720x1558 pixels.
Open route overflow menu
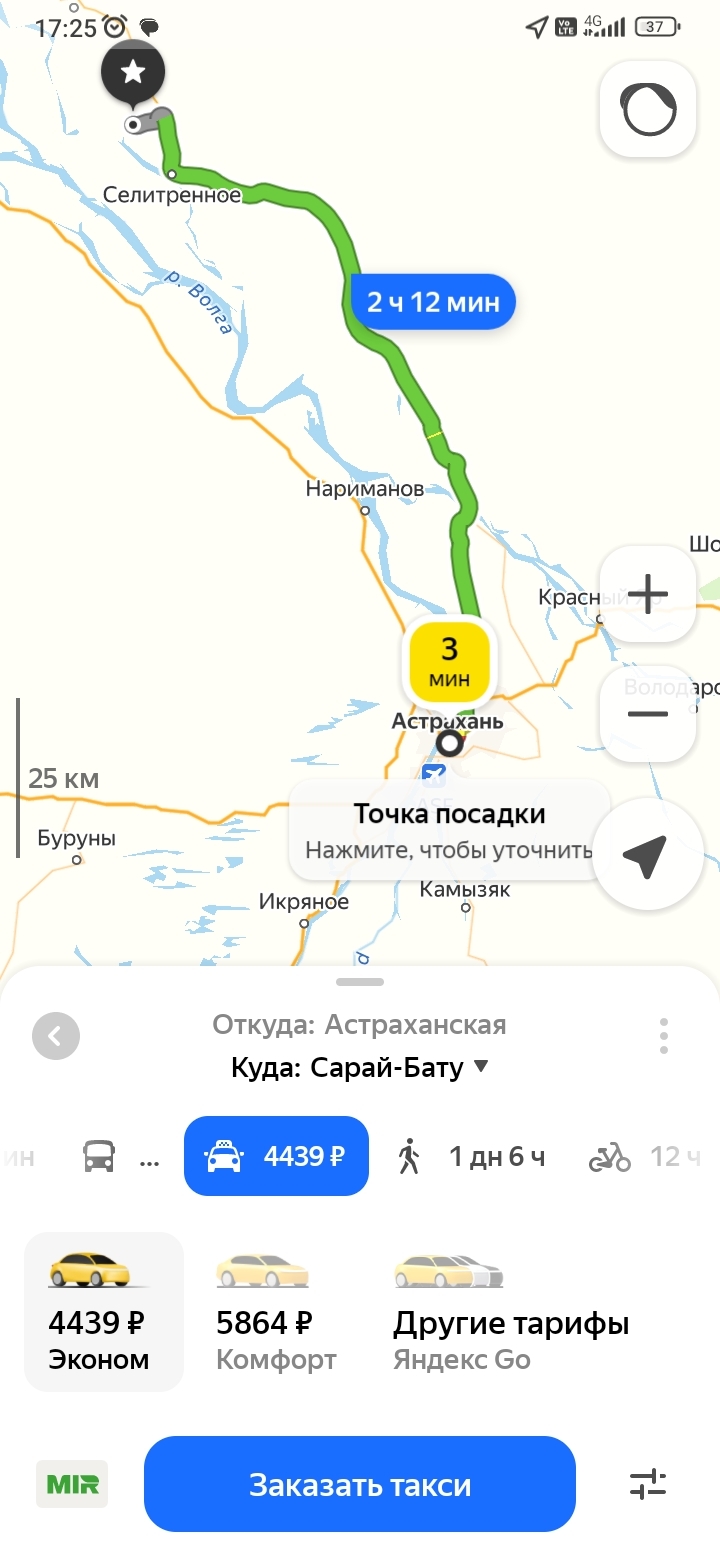click(x=664, y=1036)
